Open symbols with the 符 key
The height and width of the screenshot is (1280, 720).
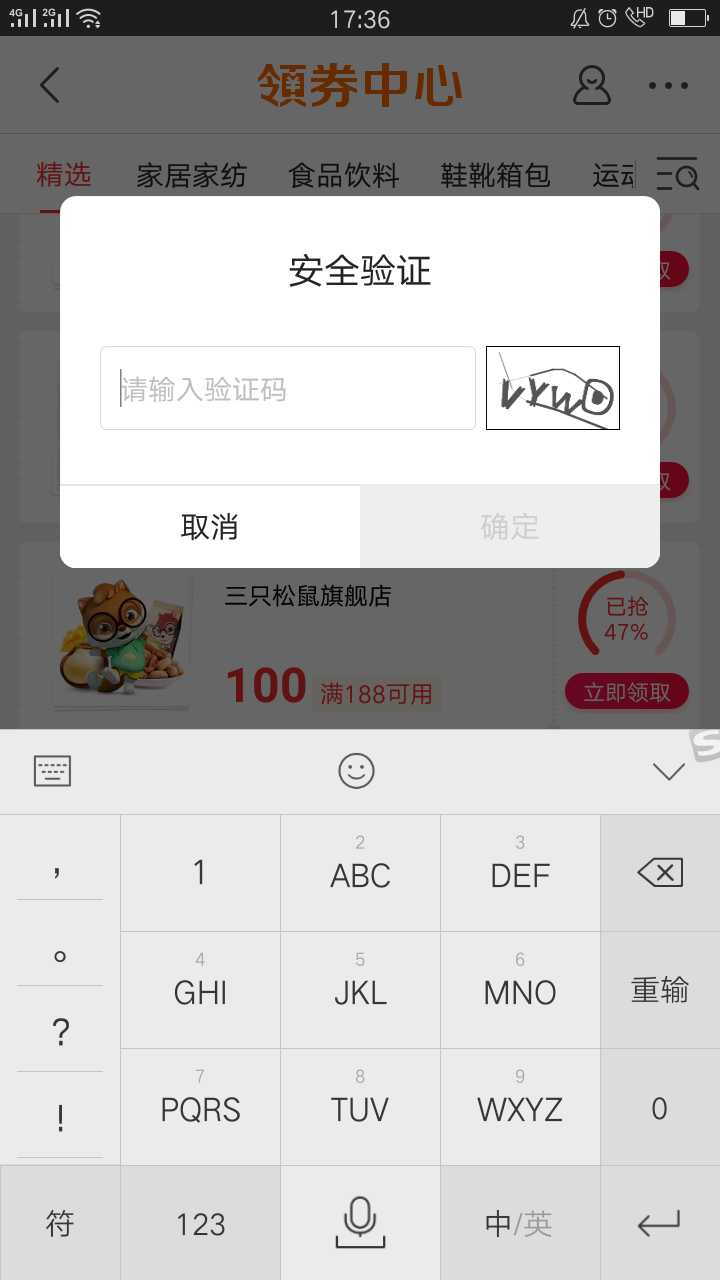[60, 1223]
